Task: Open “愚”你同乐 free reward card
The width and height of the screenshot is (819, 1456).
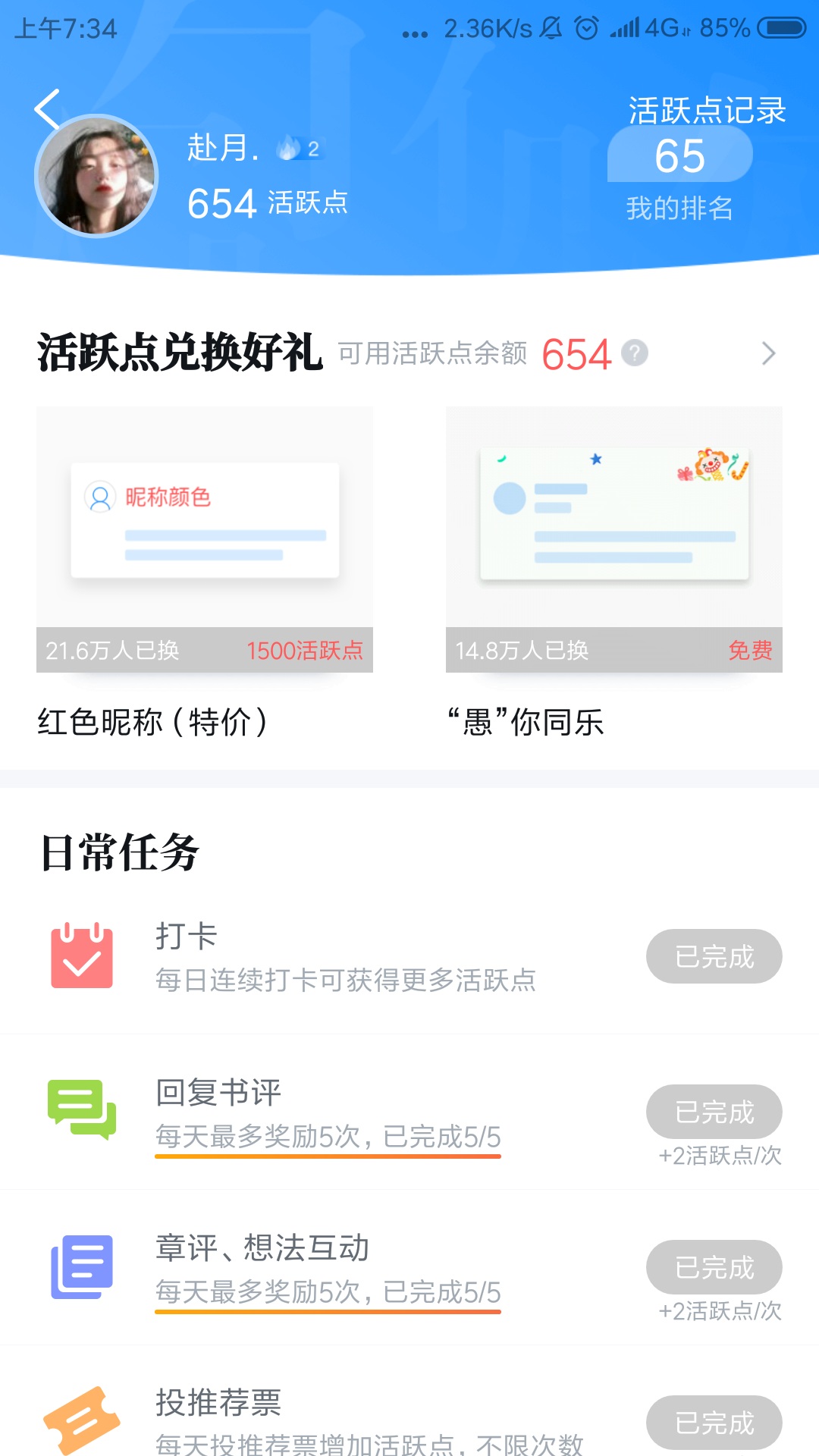Action: pos(614,574)
